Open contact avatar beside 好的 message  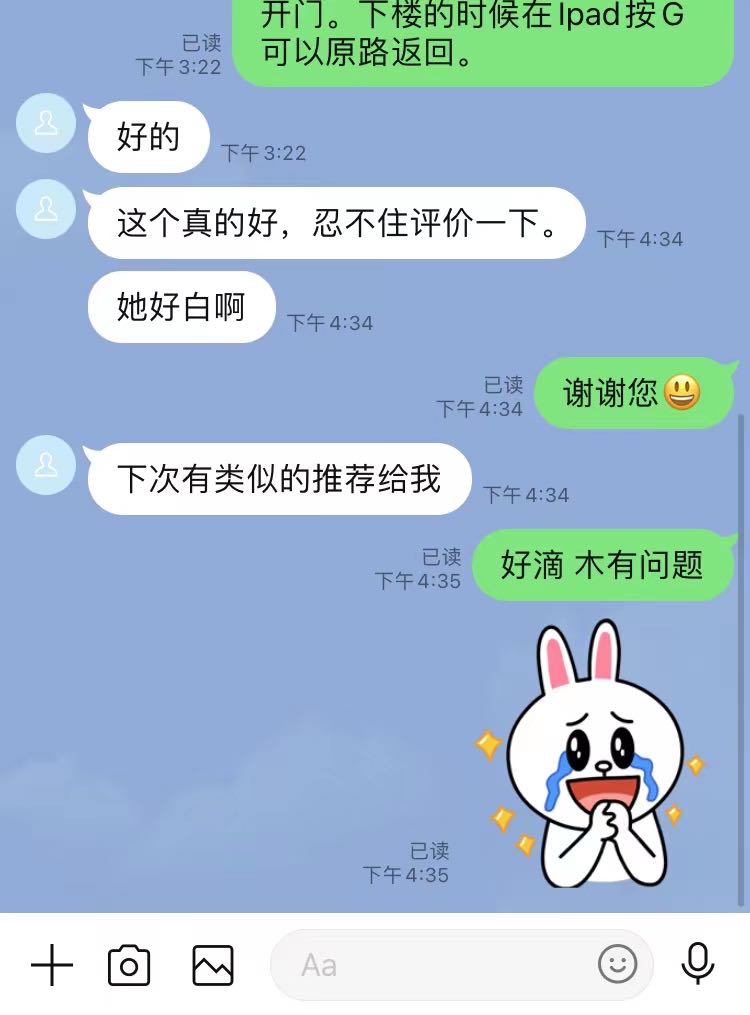pyautogui.click(x=46, y=124)
